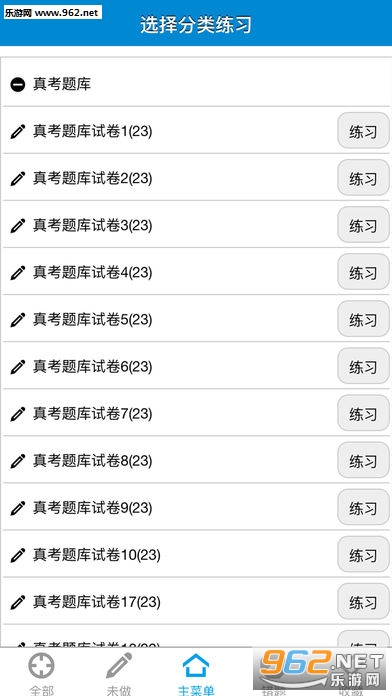Screen dimensions: 392x696
Task: Go to the 主菜单 tab
Action: pos(196,672)
